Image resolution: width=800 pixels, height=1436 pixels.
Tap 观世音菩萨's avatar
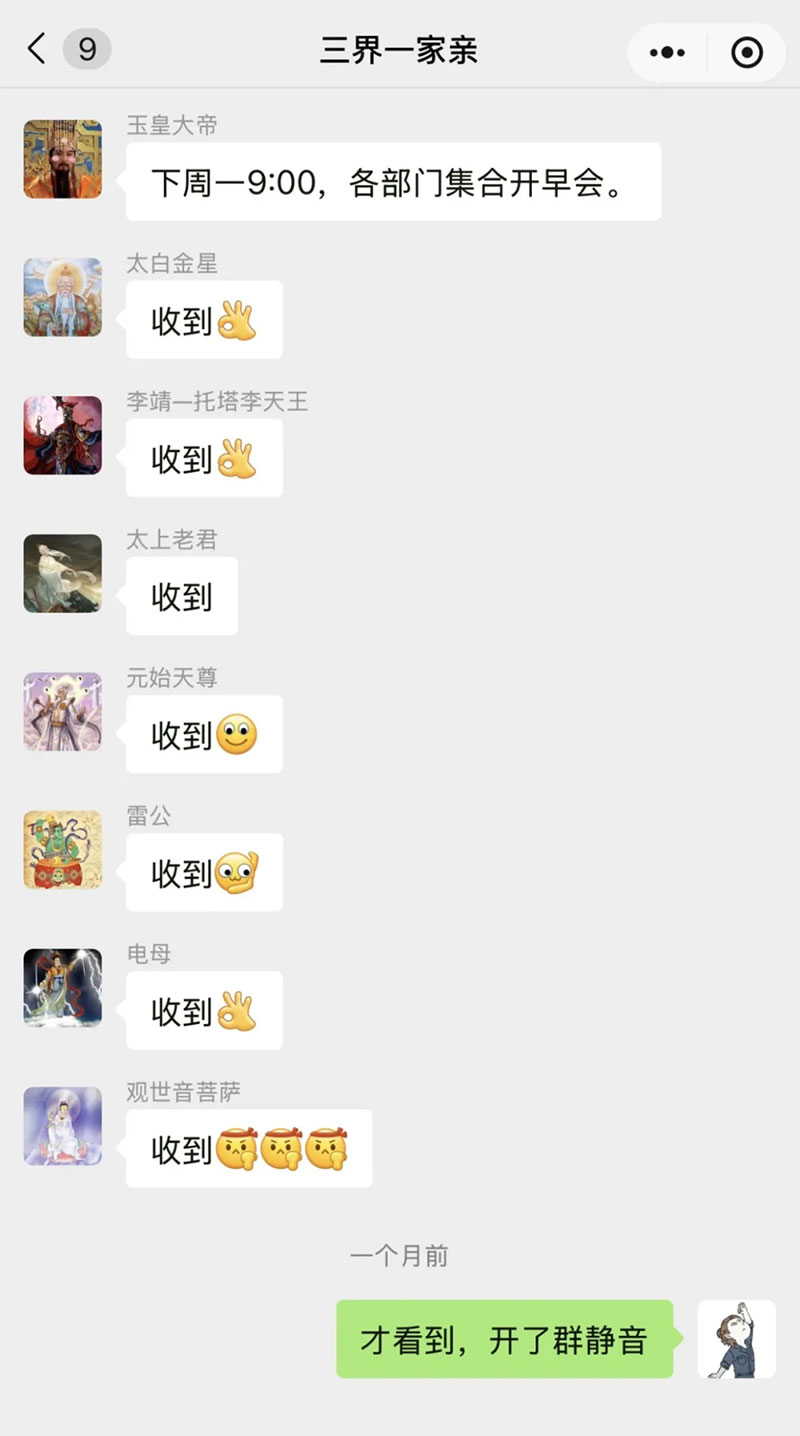click(x=63, y=1125)
